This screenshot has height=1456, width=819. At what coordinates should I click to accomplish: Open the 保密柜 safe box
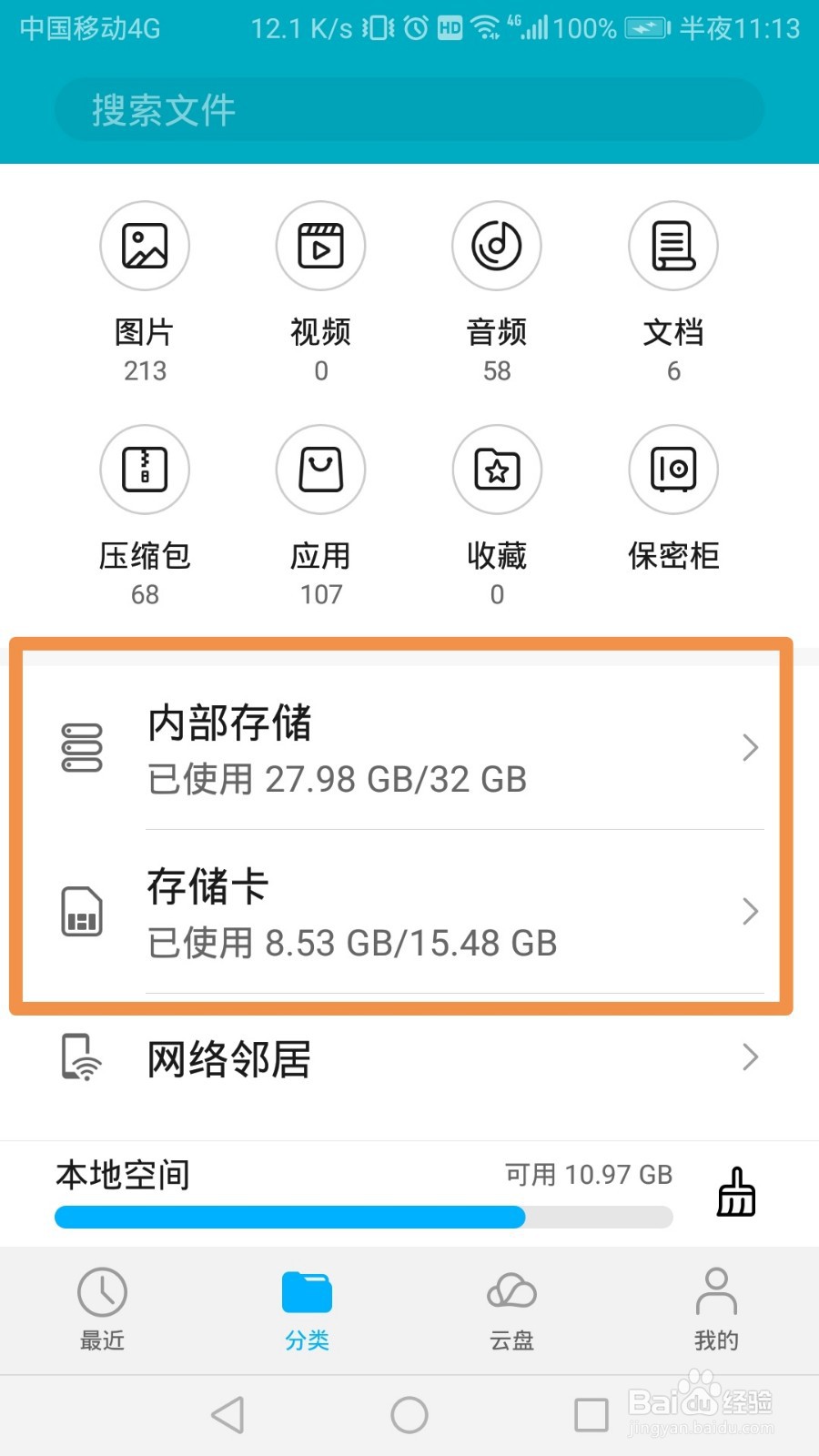point(673,500)
